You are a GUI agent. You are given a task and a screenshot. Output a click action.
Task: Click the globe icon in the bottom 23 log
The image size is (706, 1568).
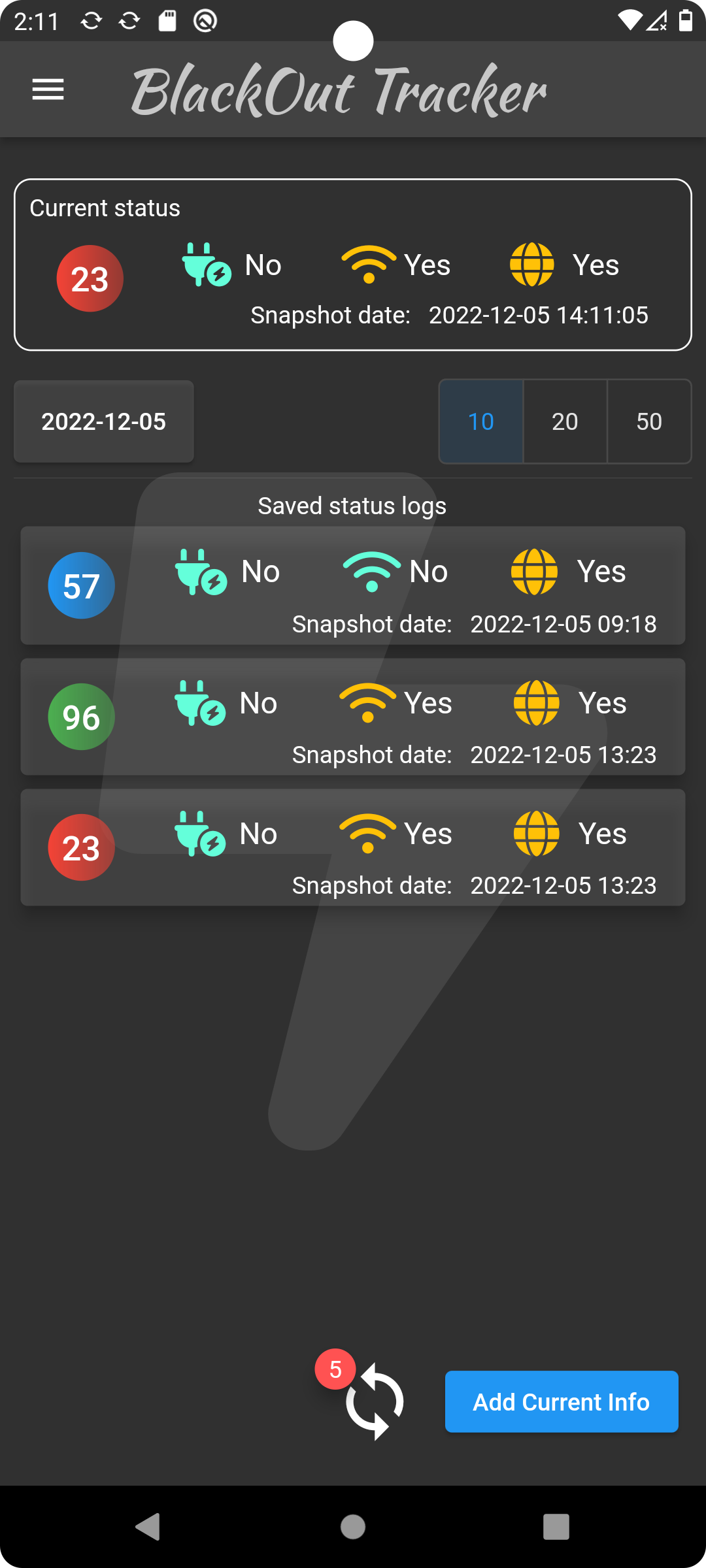[x=535, y=833]
